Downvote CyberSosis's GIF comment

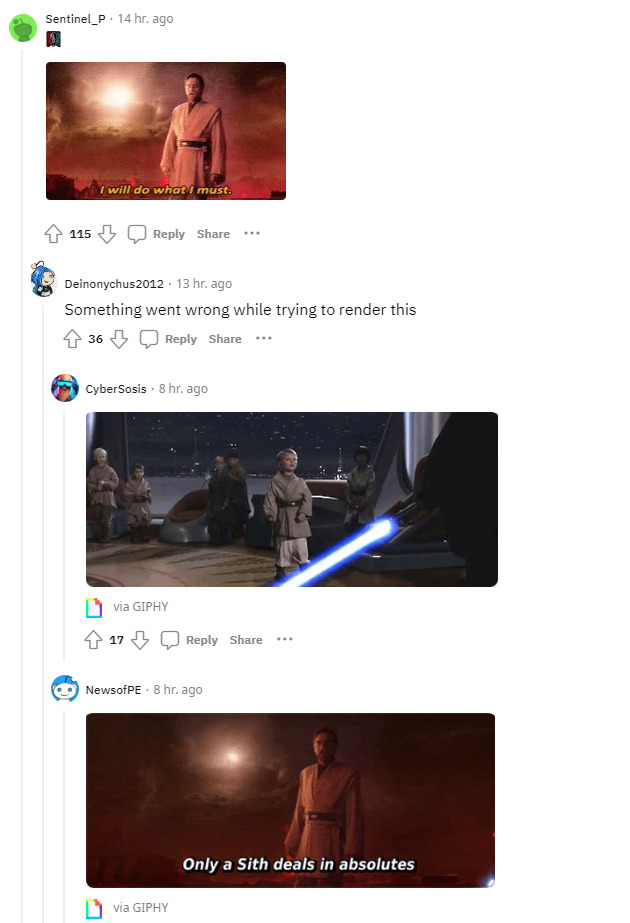[140, 640]
